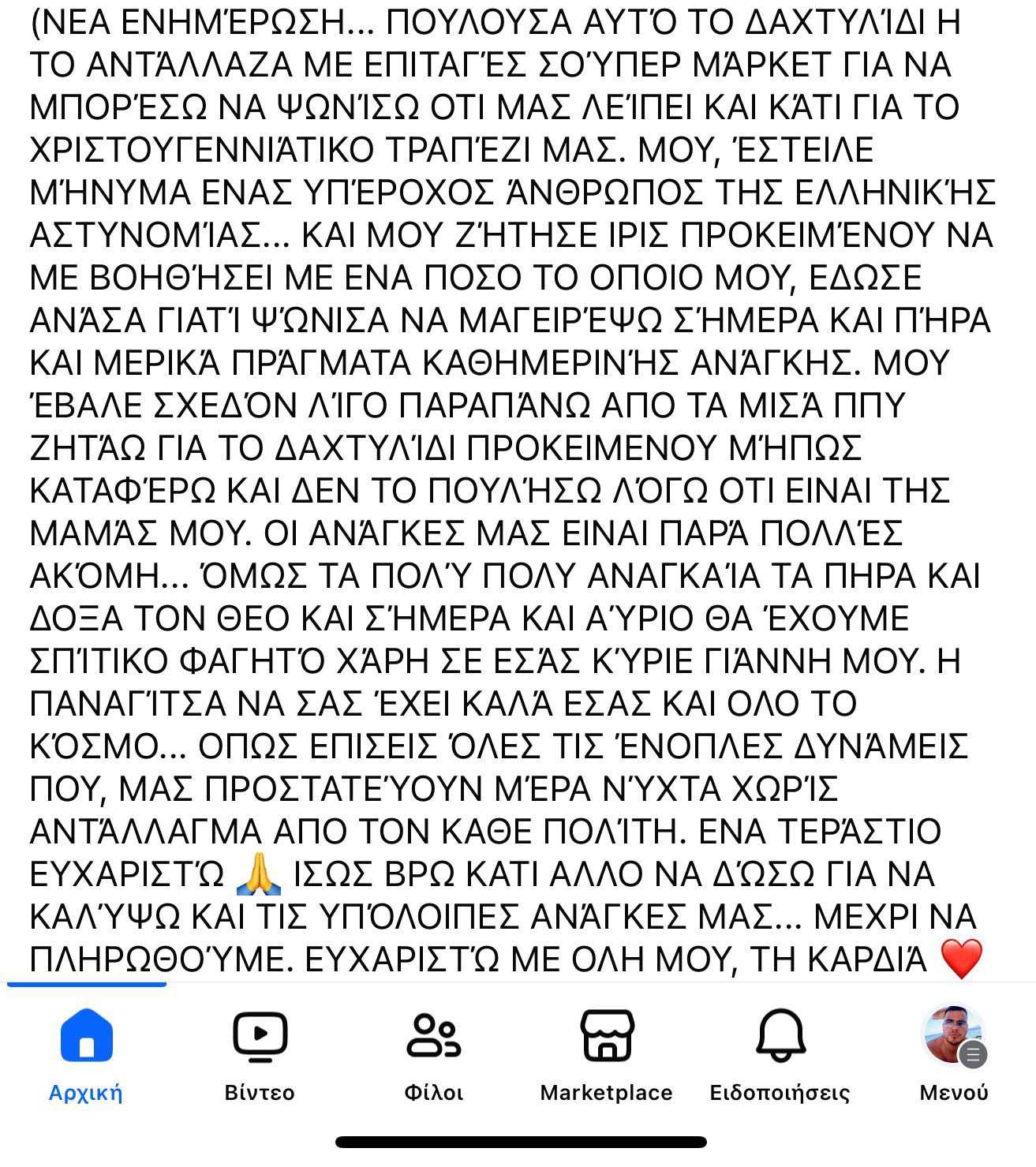This screenshot has height=1167, width=1036.
Task: View Ειδοποιήσεις notifications
Action: [780, 1053]
